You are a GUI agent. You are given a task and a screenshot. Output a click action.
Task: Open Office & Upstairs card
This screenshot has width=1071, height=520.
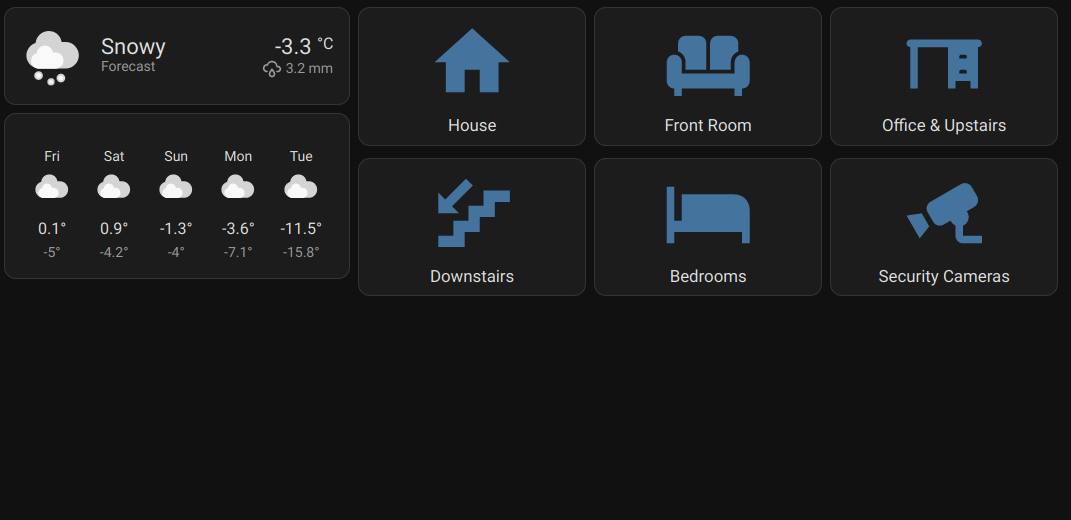(944, 77)
